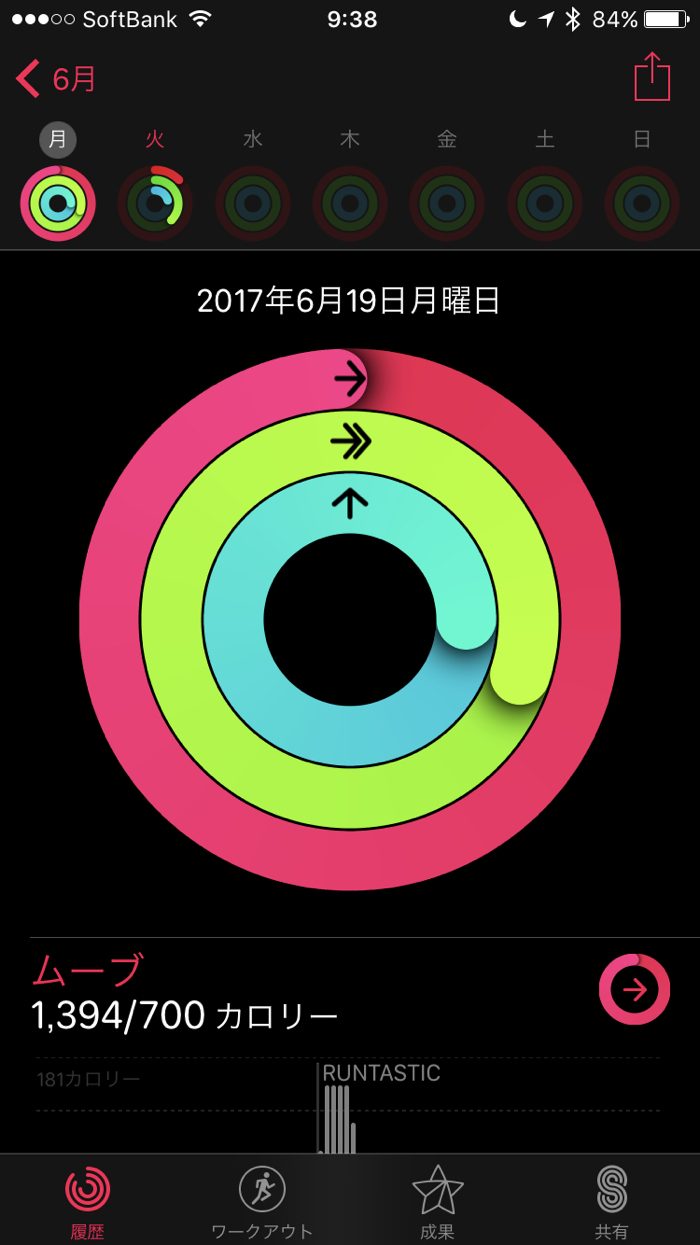Go back to the 6月 month view
Image resolution: width=700 pixels, height=1245 pixels.
tap(57, 78)
